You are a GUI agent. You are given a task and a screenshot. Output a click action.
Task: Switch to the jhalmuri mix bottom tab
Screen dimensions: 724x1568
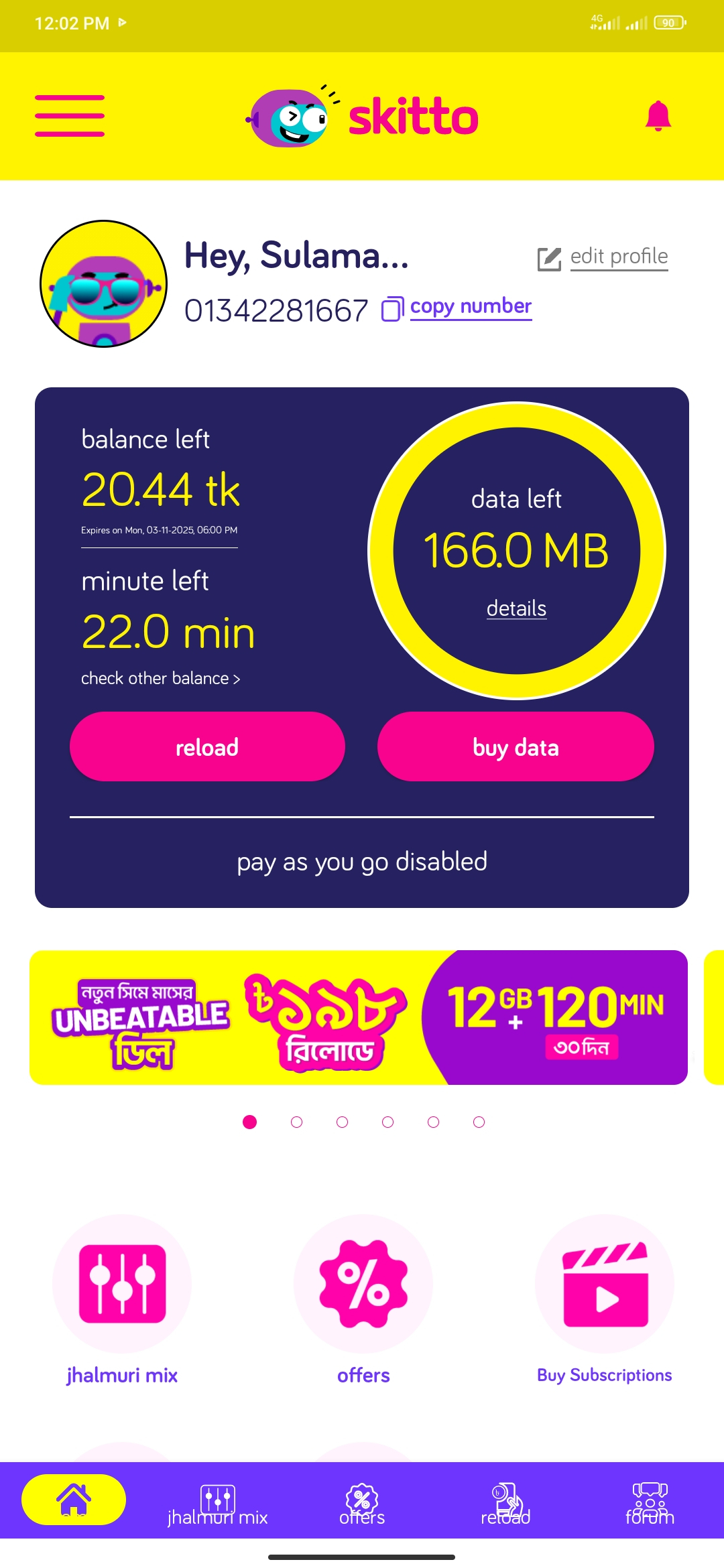(x=217, y=1504)
